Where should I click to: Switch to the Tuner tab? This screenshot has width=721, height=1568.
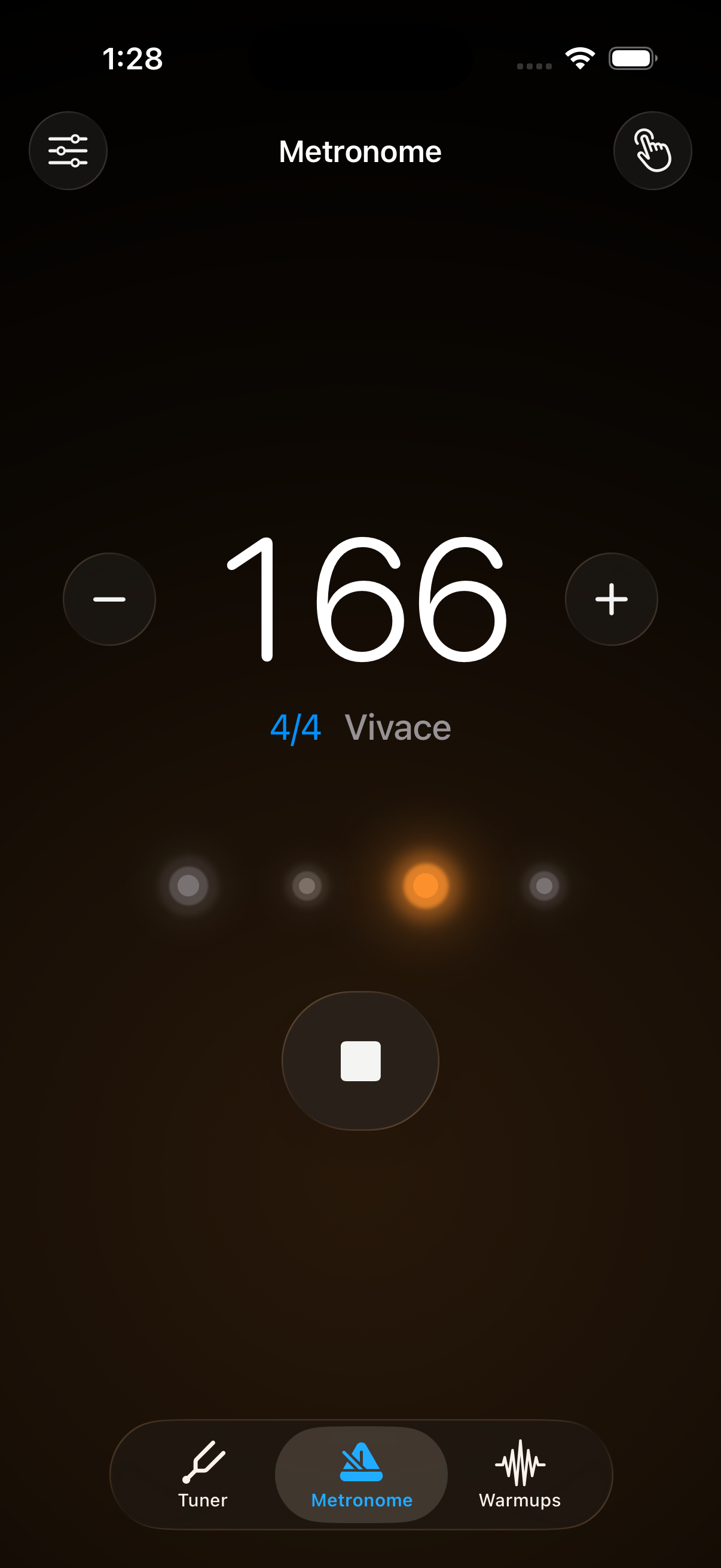(x=203, y=1480)
